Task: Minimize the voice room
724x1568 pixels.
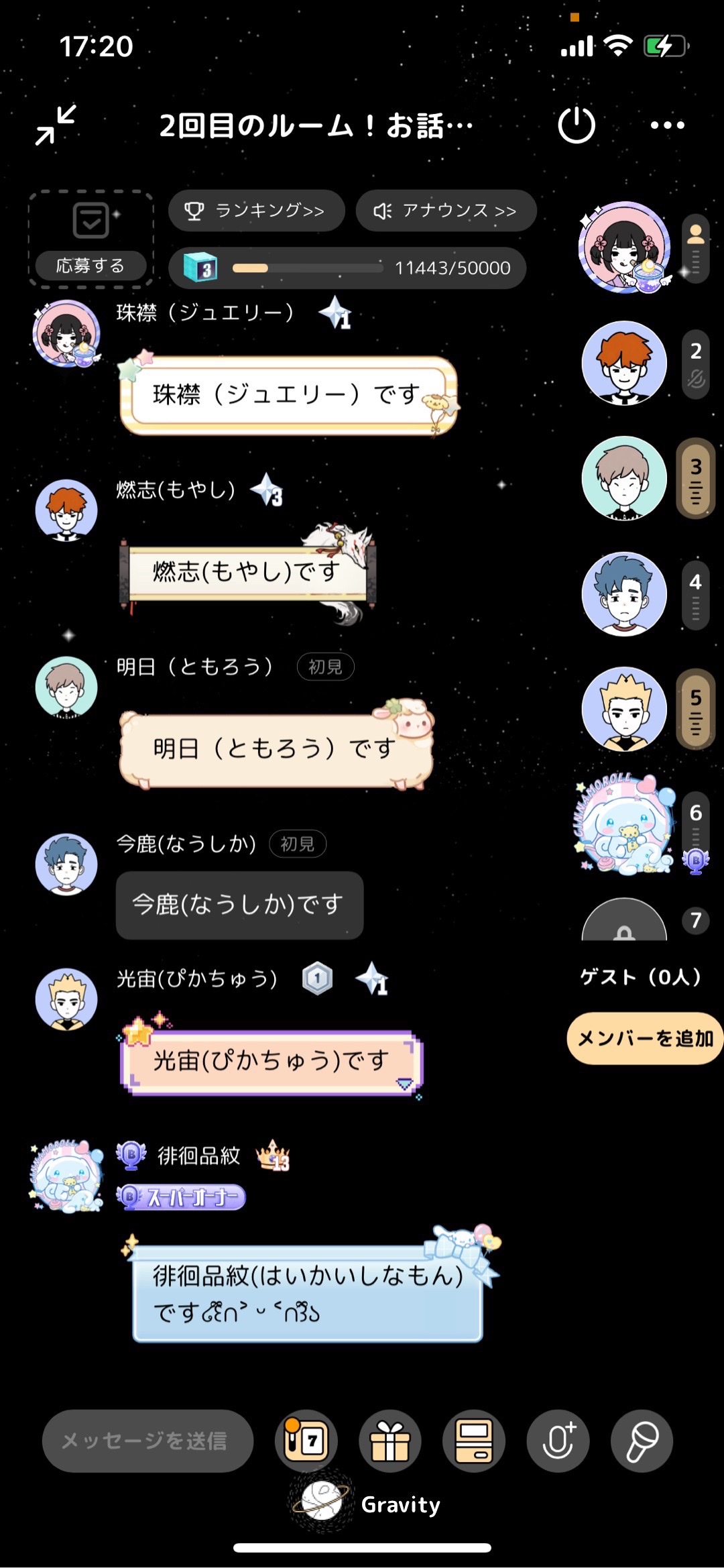Action: pos(56,125)
